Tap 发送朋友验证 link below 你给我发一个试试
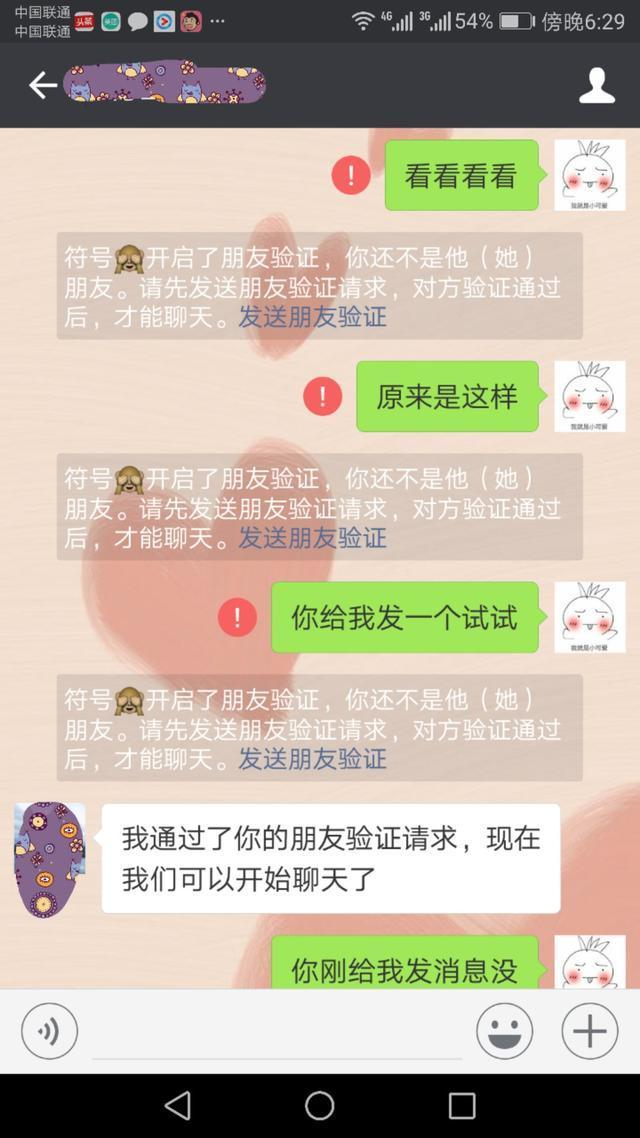The height and width of the screenshot is (1138, 640). point(313,760)
